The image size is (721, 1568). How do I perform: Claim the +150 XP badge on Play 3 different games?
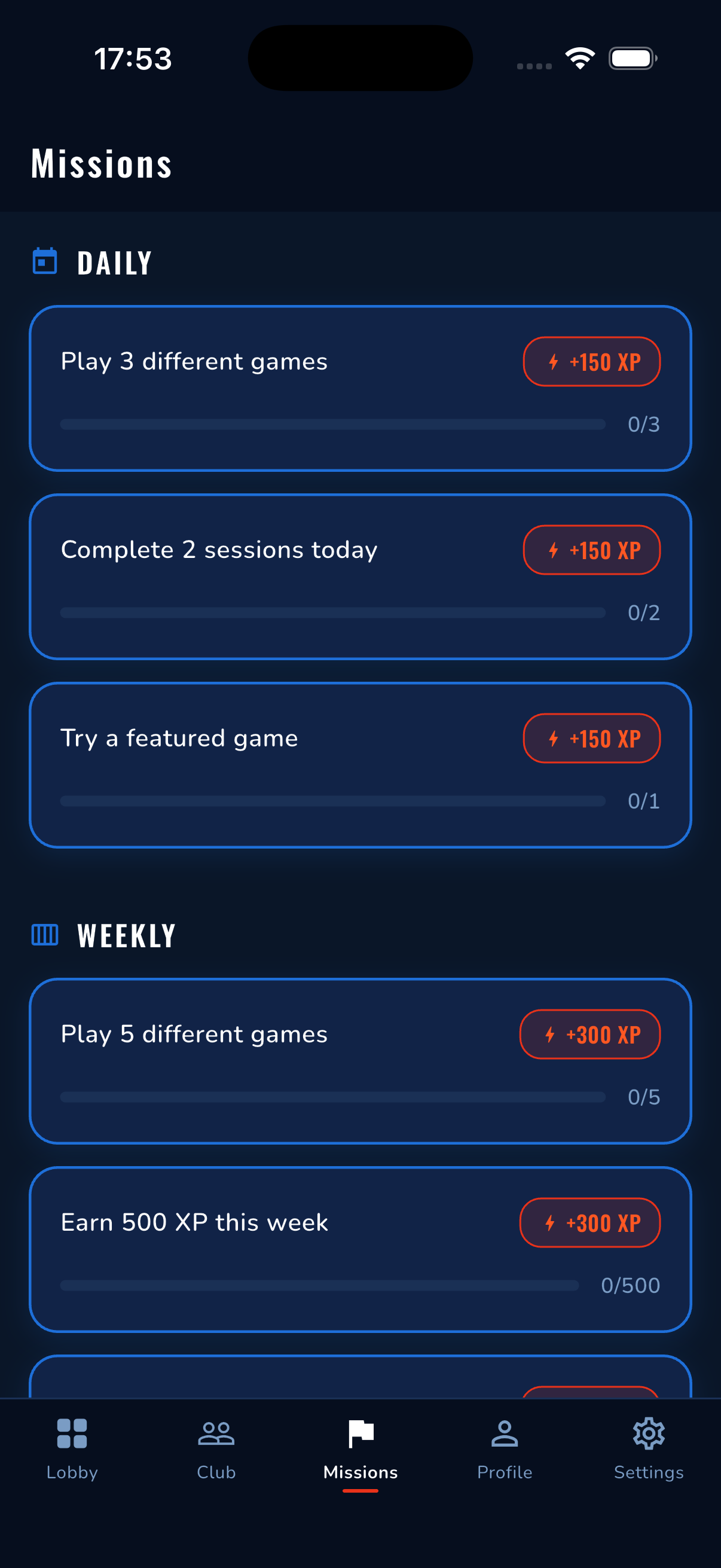tap(591, 361)
